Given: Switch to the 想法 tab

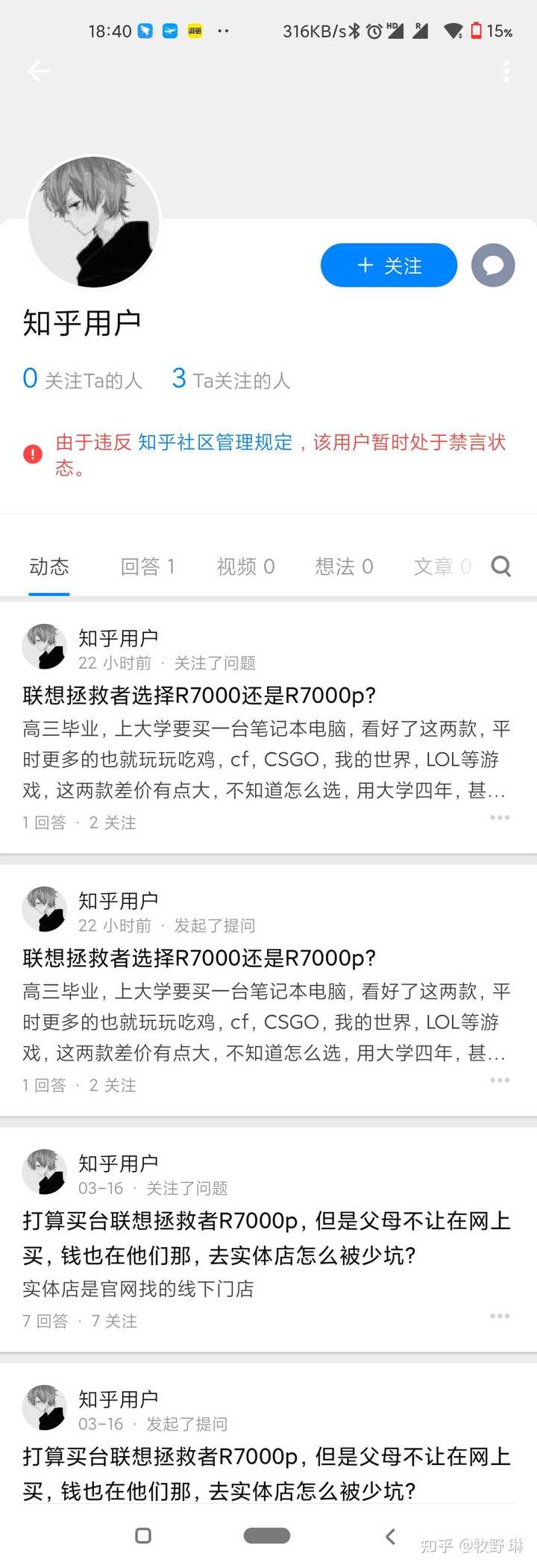Looking at the screenshot, I should click(344, 566).
